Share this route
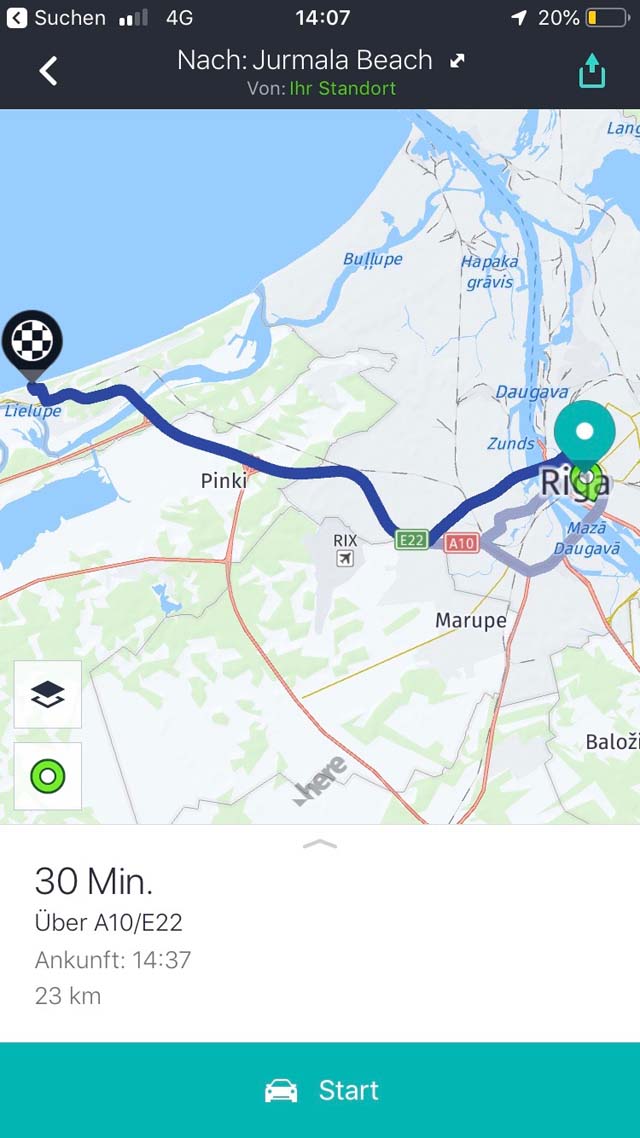 (591, 70)
